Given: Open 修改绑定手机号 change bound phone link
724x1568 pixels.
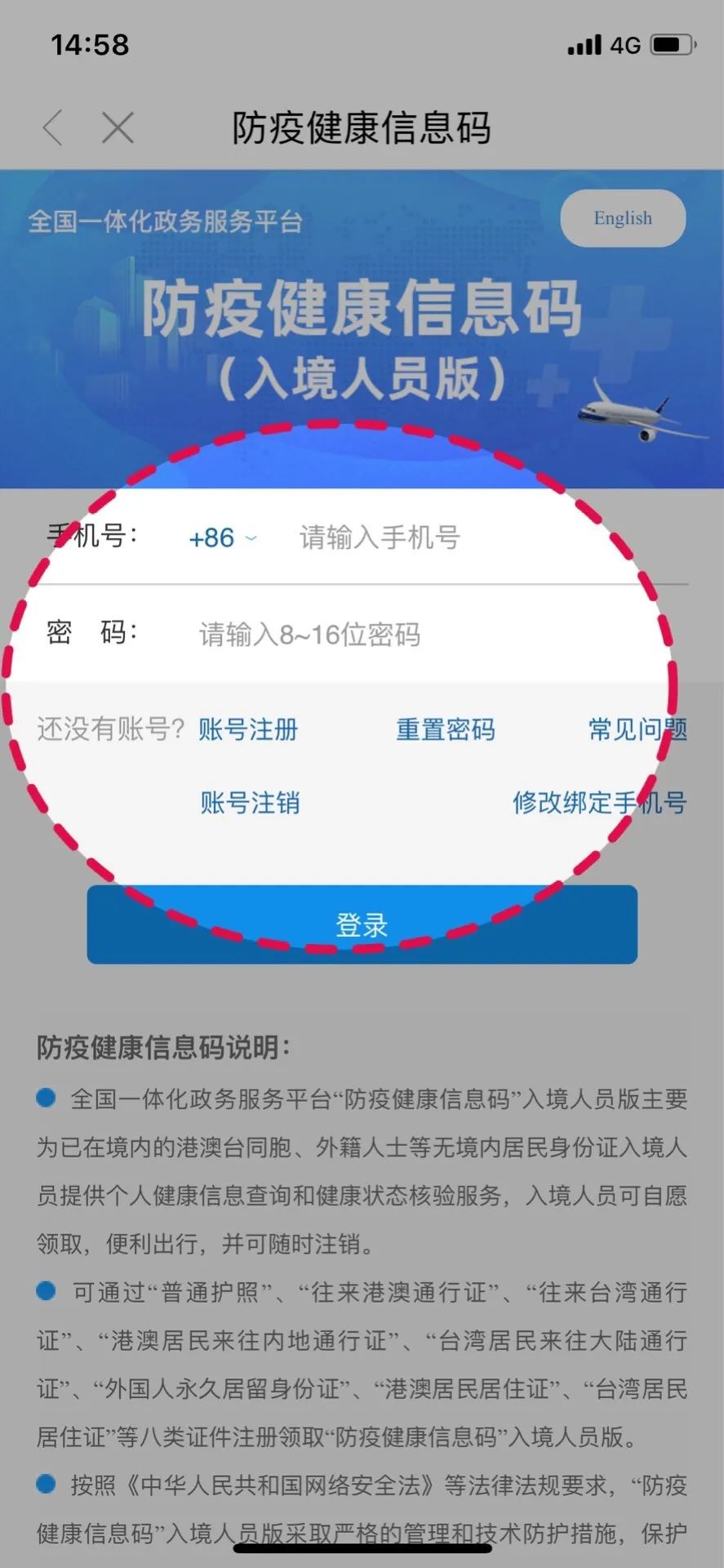Looking at the screenshot, I should (x=598, y=803).
